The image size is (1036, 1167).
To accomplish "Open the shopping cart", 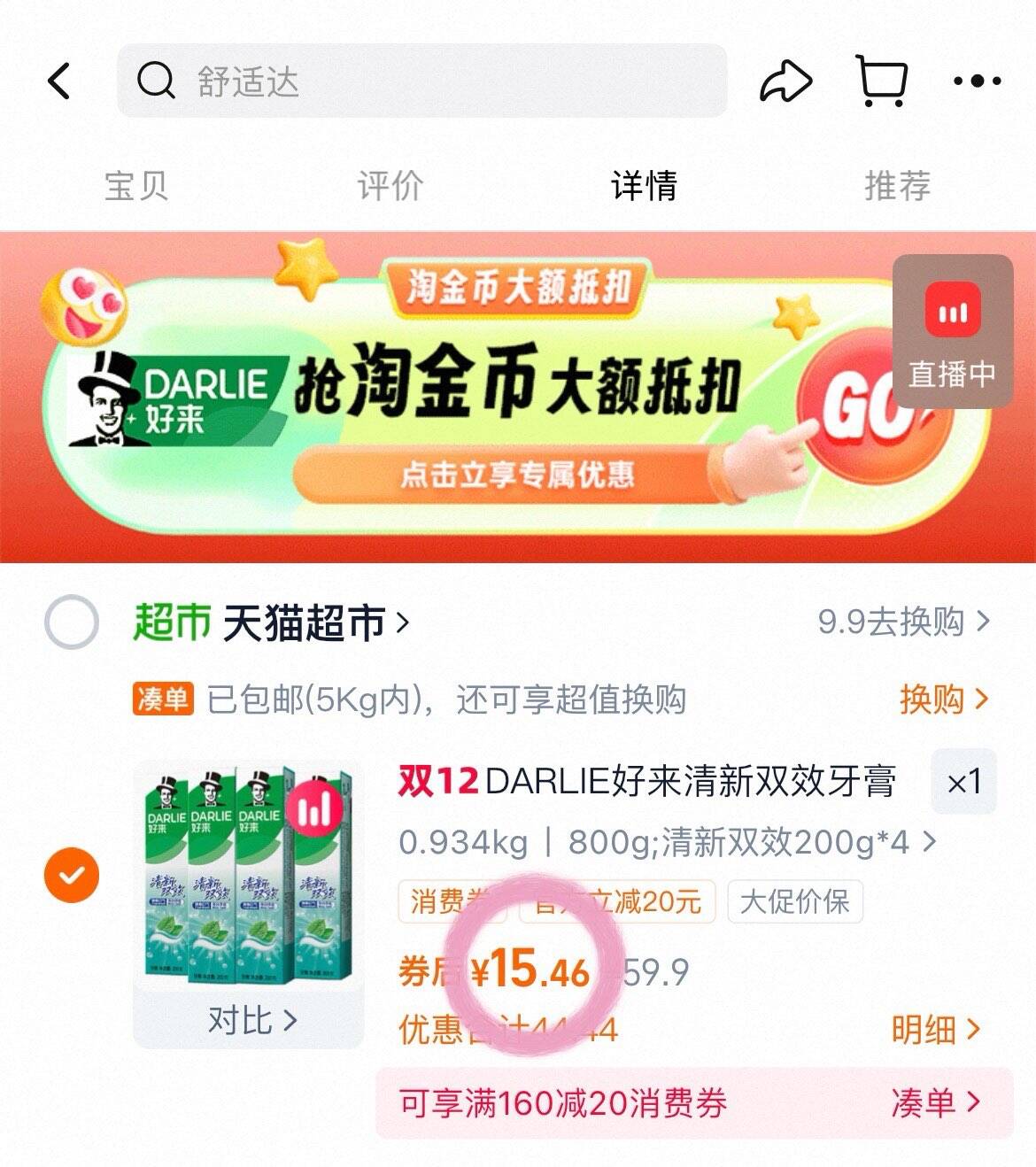I will (x=881, y=81).
